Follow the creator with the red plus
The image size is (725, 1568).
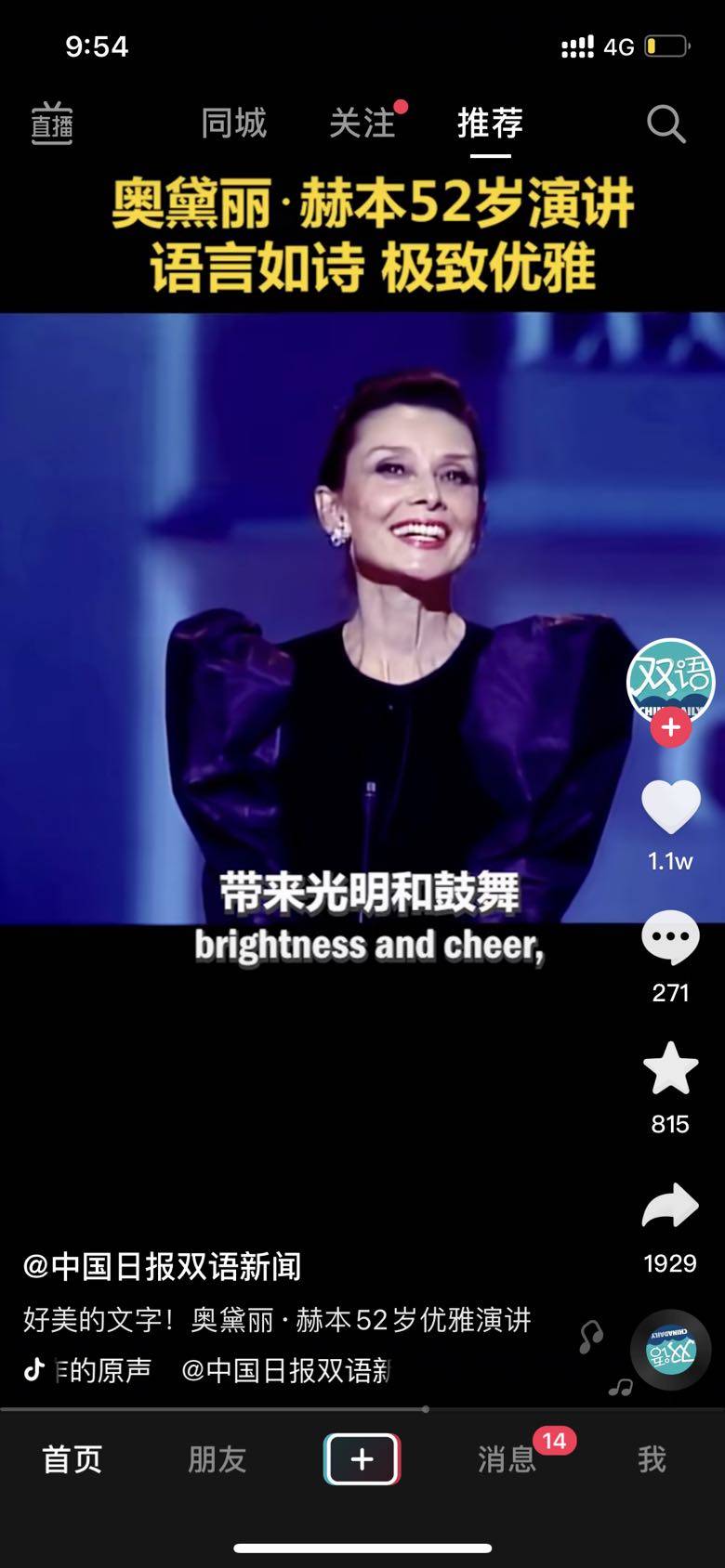point(670,727)
